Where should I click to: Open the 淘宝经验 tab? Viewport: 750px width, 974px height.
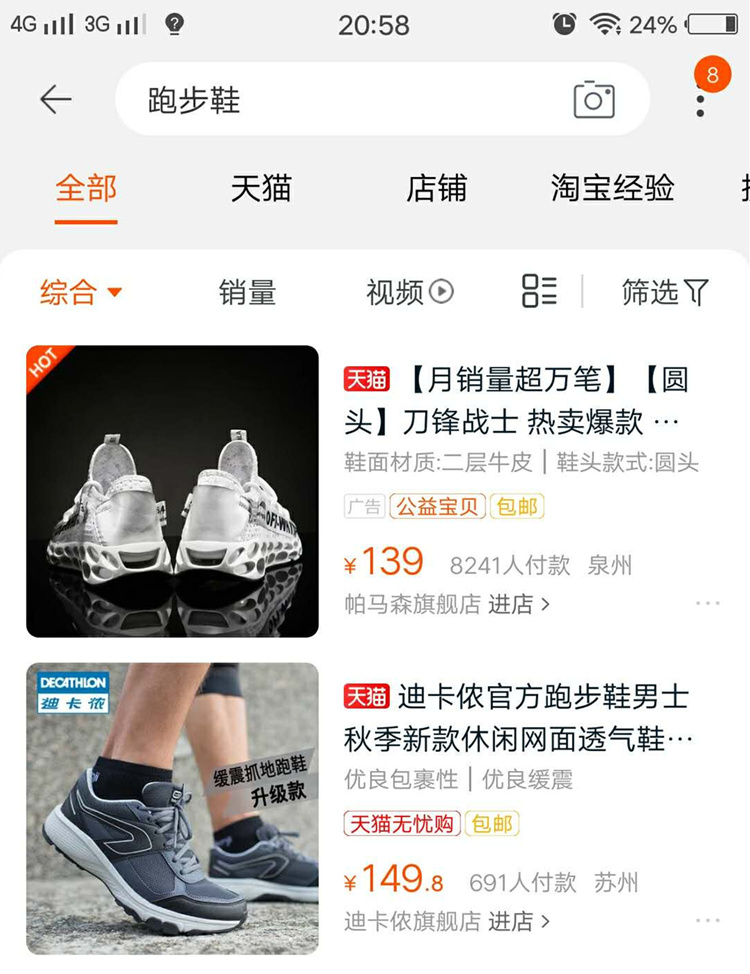(x=612, y=188)
